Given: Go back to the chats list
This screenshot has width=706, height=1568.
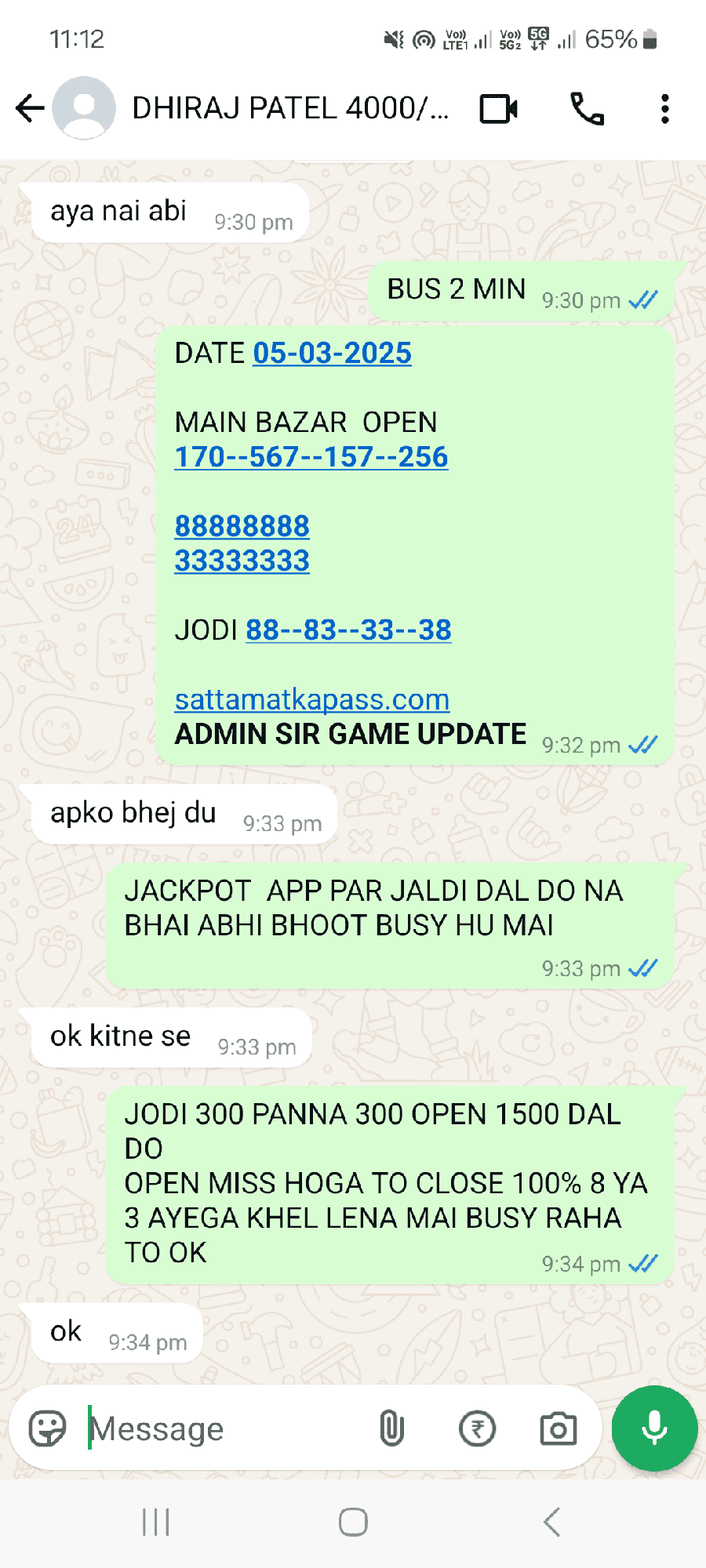Looking at the screenshot, I should coord(30,108).
